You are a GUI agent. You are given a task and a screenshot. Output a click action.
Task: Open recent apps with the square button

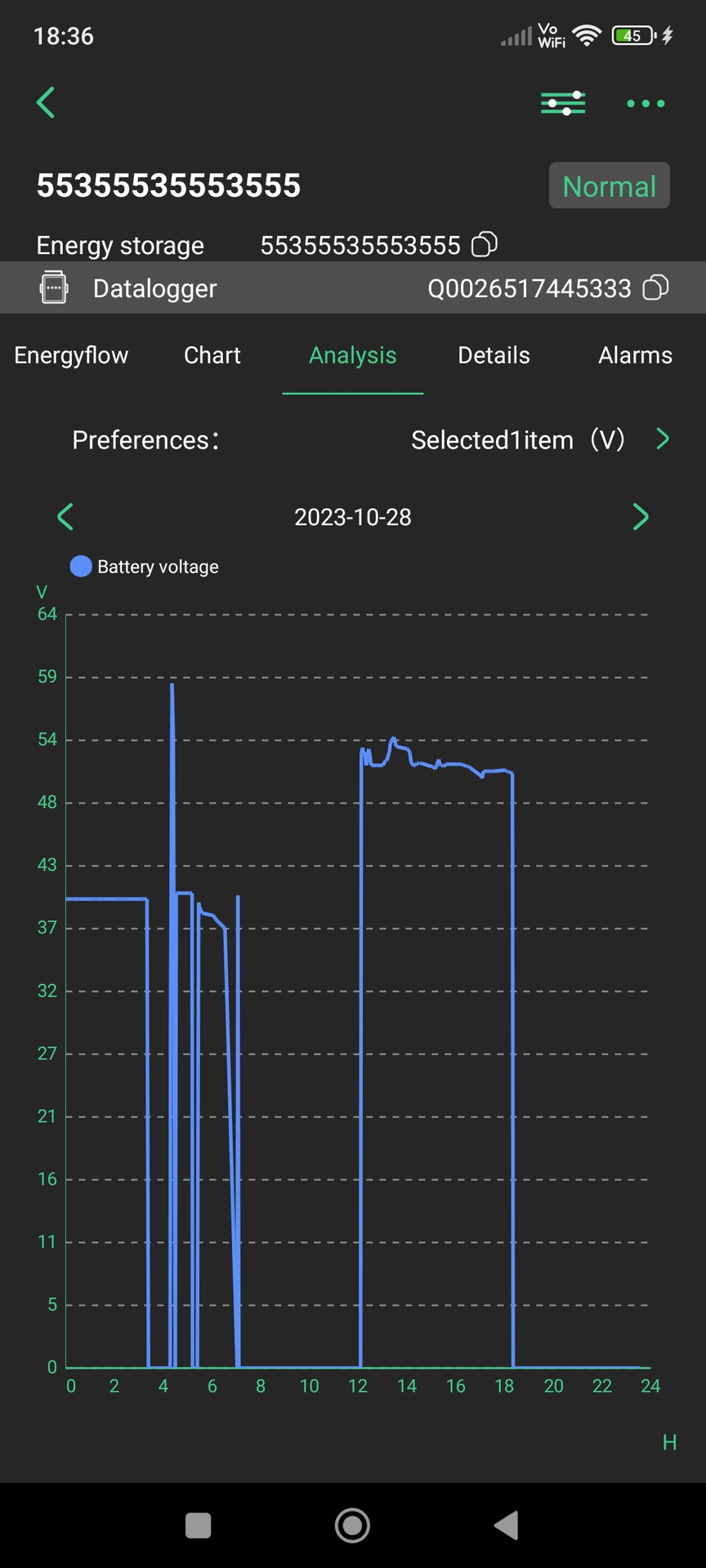tap(199, 1525)
